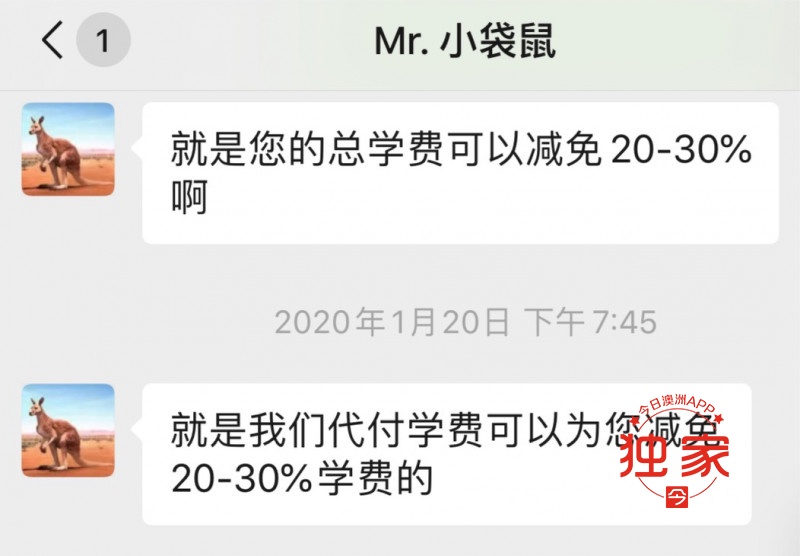
Task: Open kangaroo avatar beside the 总学费 message
Action: [x=68, y=149]
